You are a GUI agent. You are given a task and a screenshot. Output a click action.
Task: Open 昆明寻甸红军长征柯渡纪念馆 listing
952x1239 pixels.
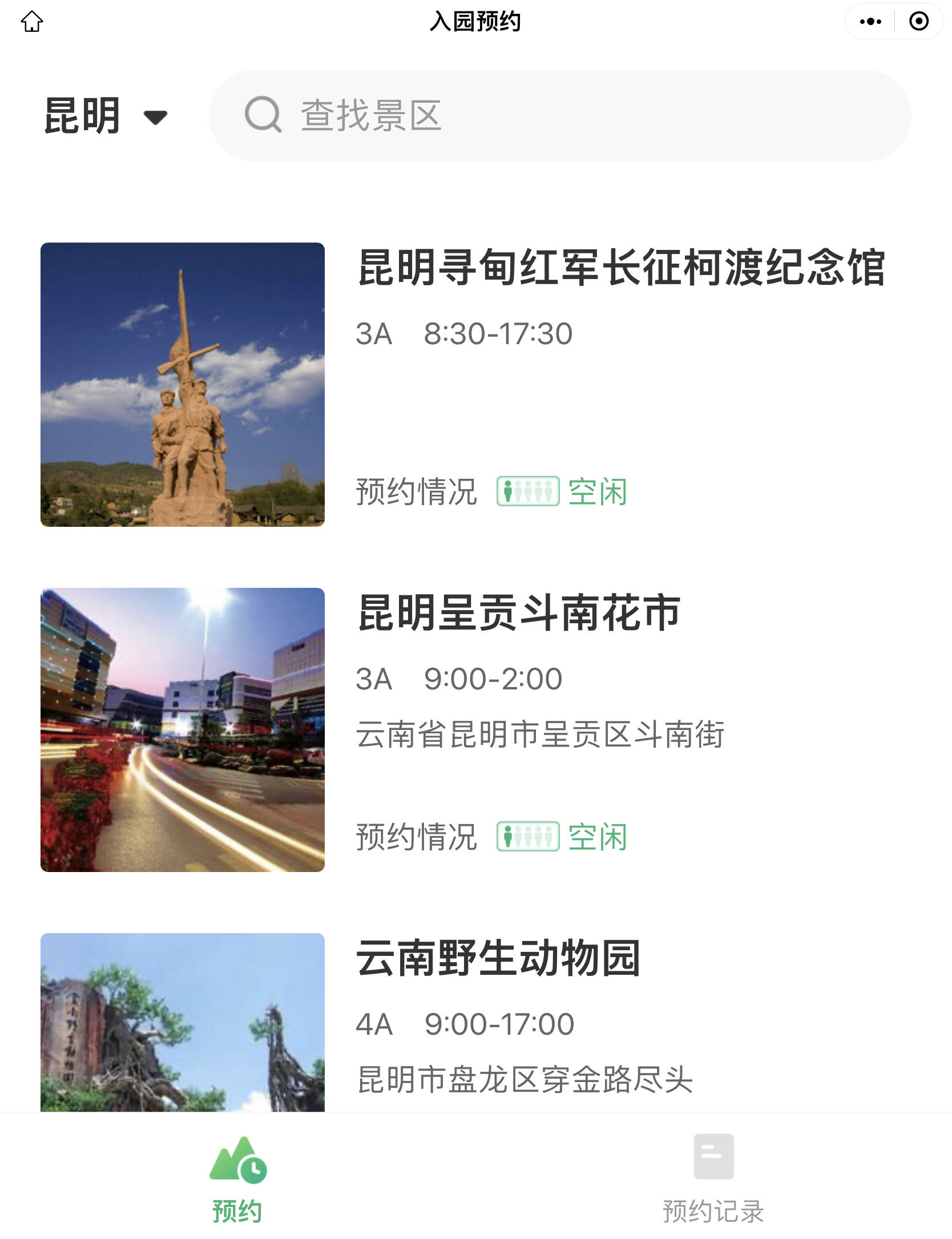tap(621, 268)
